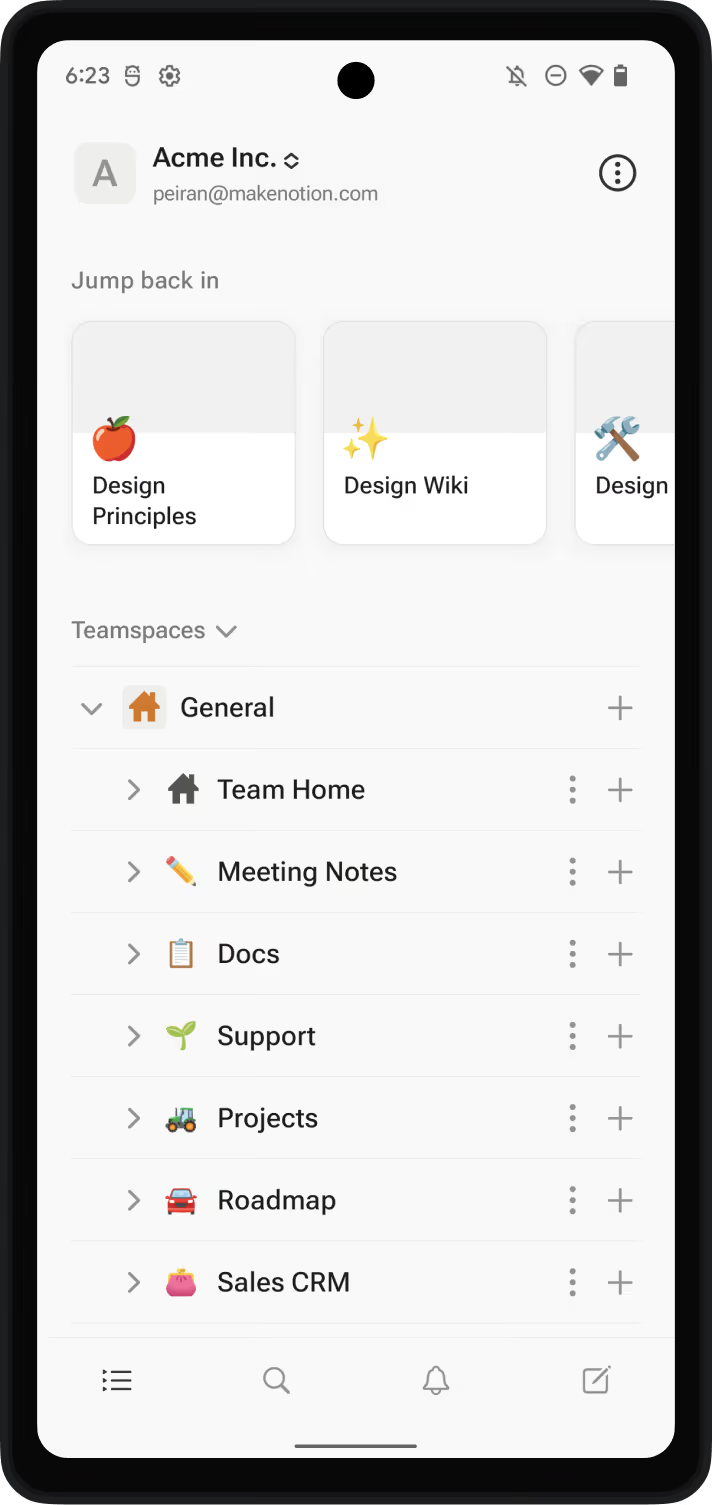Add a subpage under Sales CRM

click(x=620, y=1282)
